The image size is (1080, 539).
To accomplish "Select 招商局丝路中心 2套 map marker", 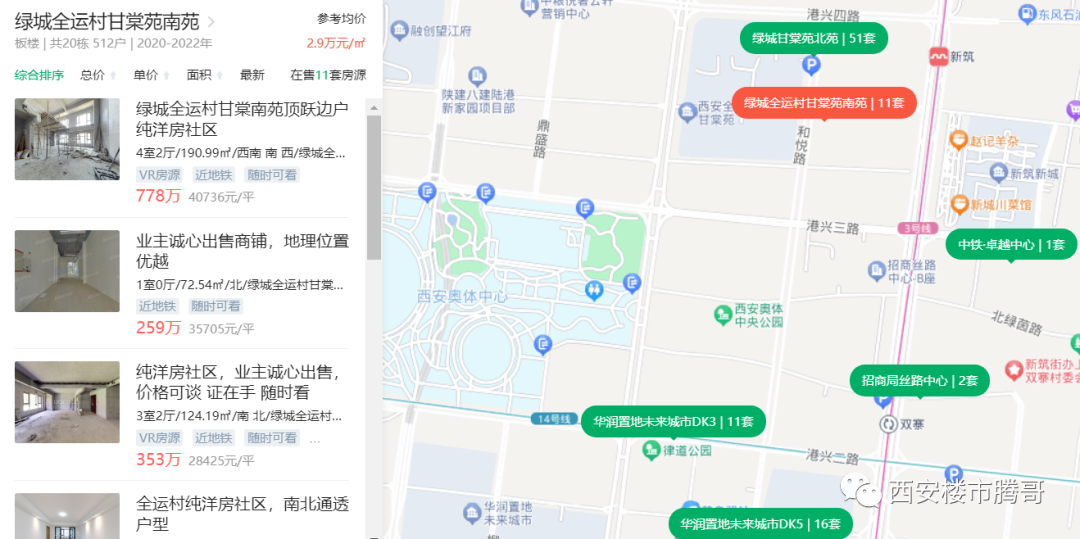I will (919, 380).
